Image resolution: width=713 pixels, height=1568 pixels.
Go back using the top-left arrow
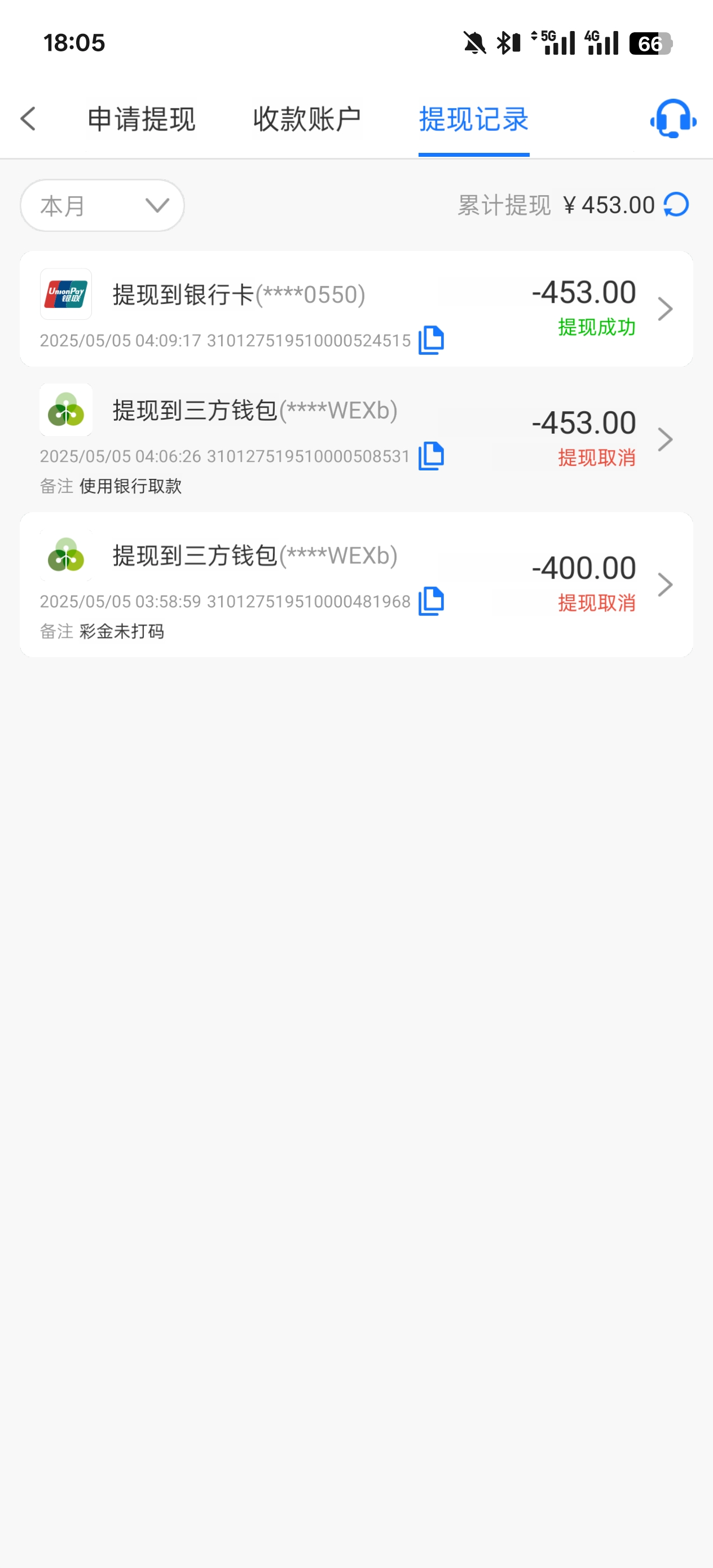click(28, 118)
